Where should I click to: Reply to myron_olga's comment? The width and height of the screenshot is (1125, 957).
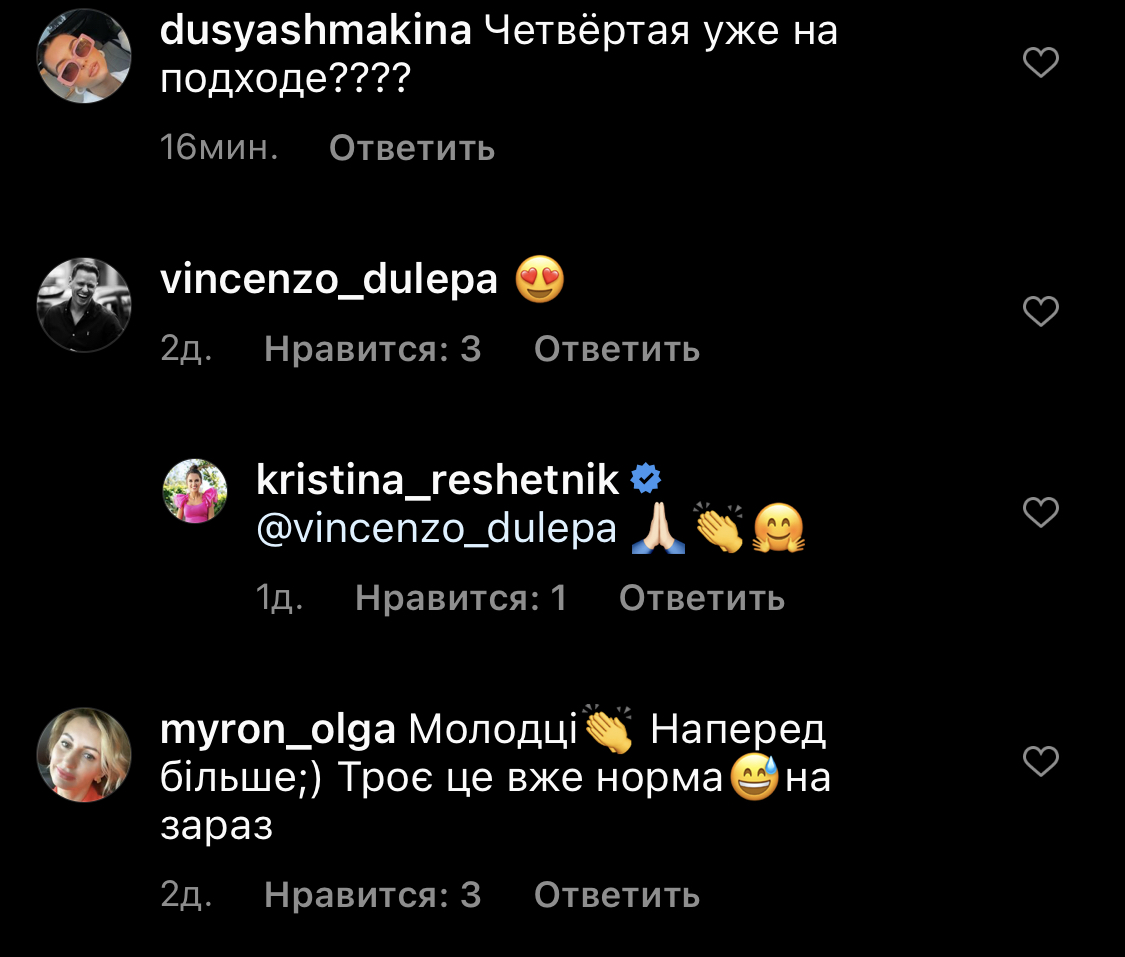point(616,895)
